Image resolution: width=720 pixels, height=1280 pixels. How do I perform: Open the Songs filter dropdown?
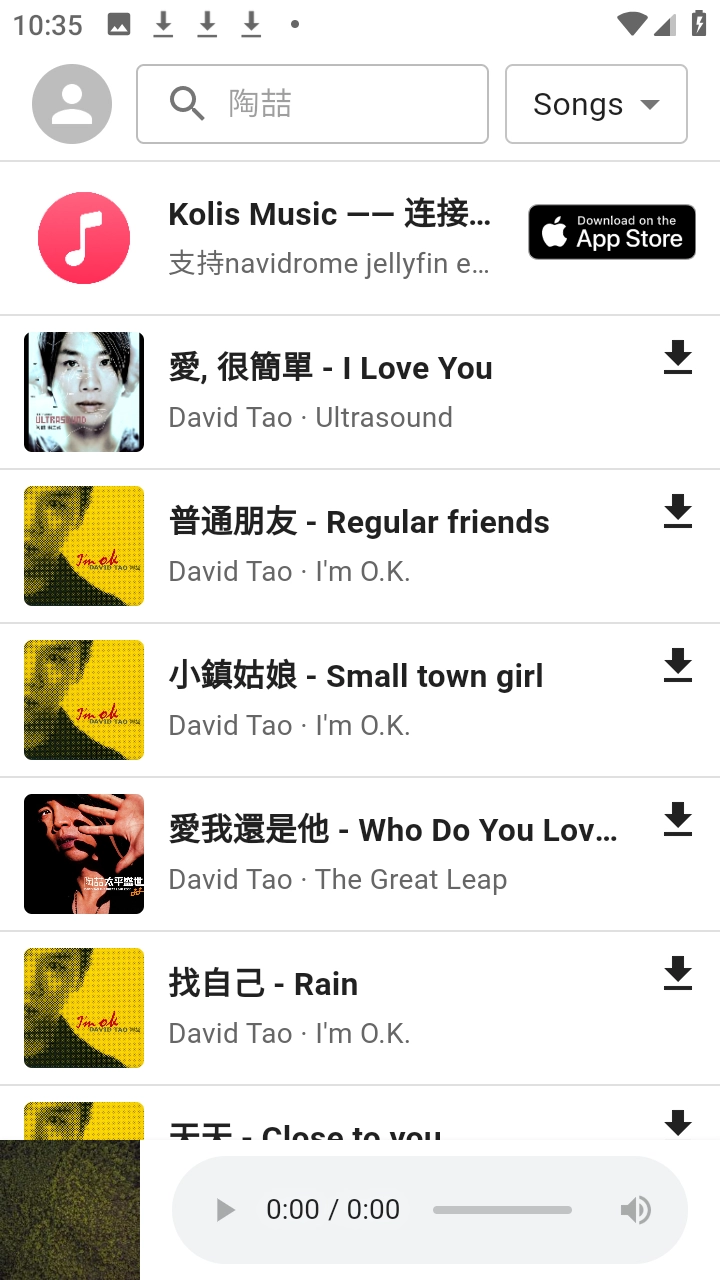tap(596, 103)
